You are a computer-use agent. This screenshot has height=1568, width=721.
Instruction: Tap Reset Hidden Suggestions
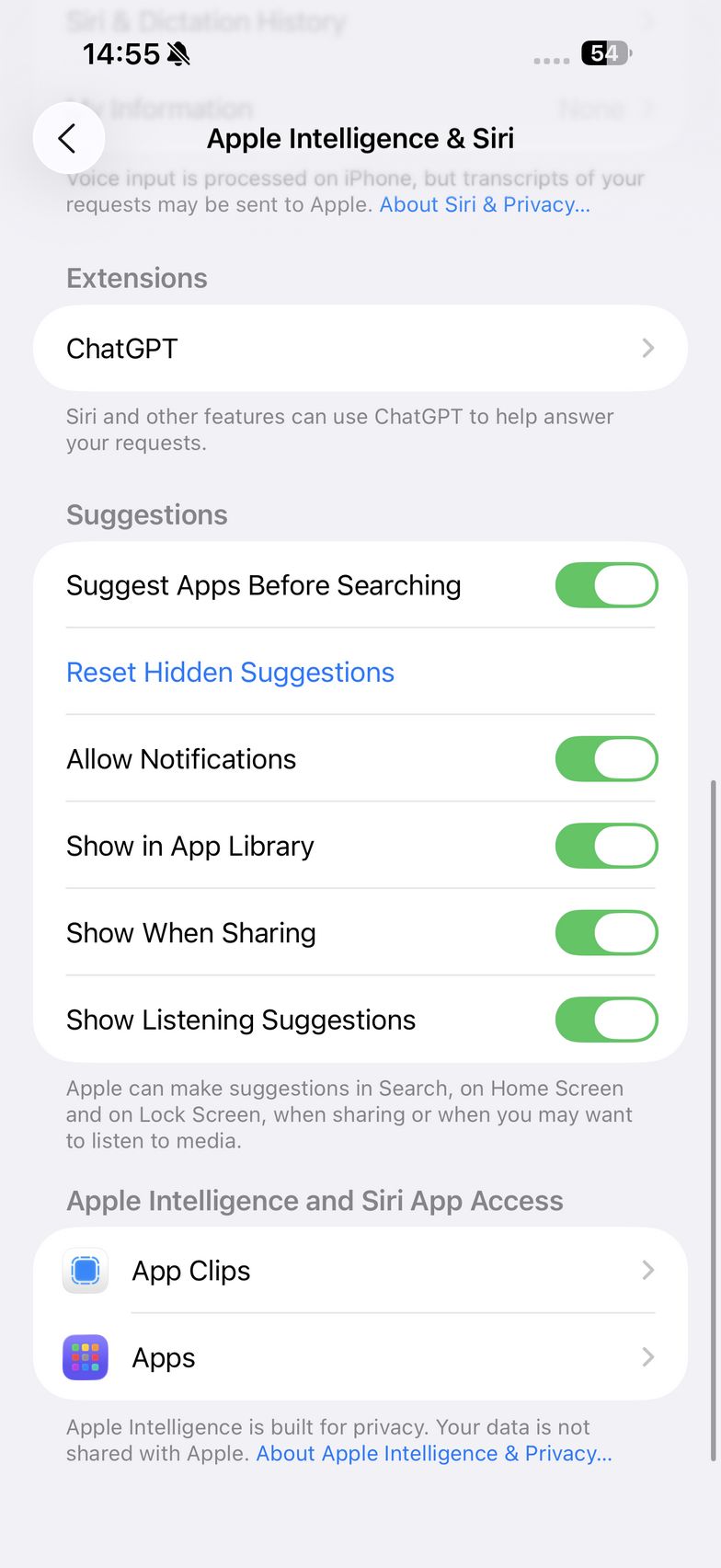coord(230,673)
